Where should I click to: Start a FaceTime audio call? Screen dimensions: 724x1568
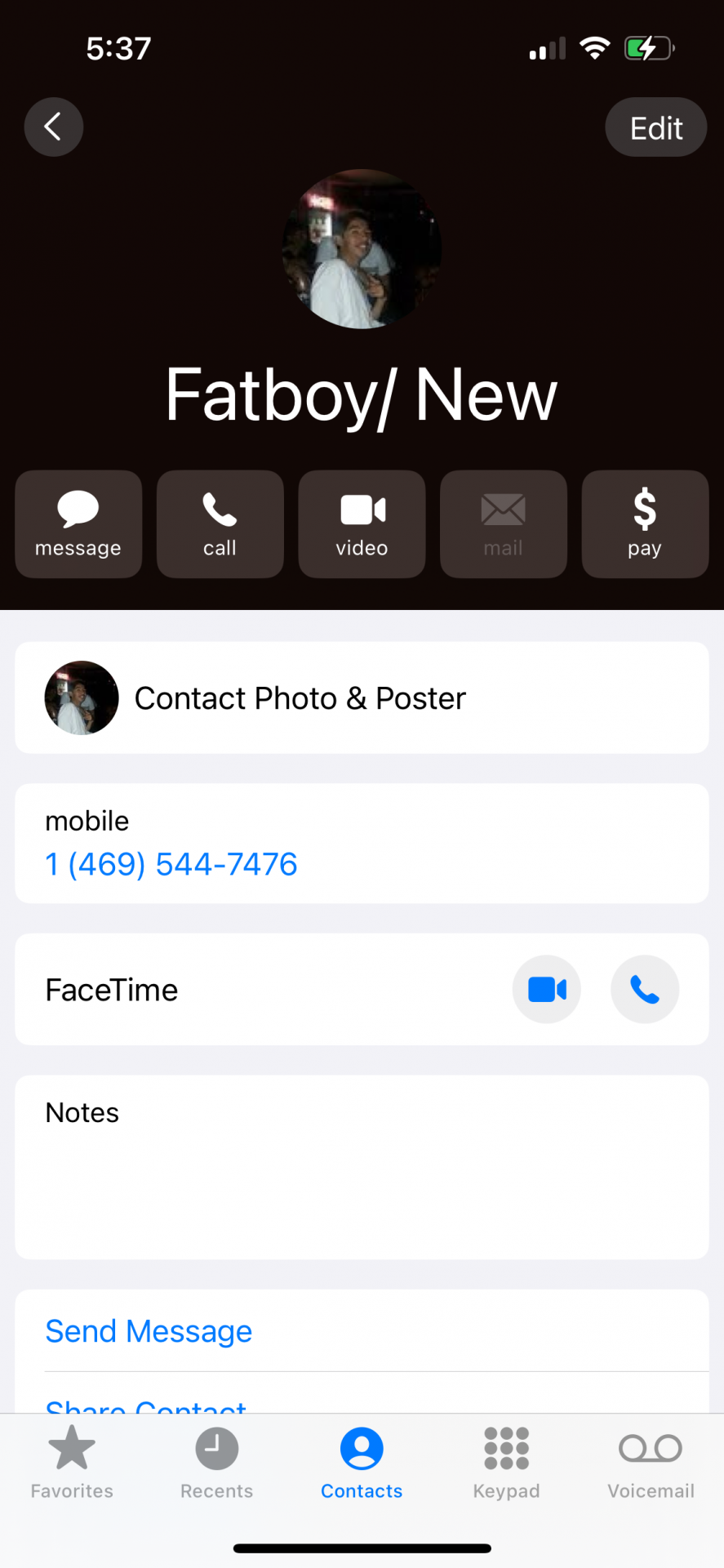point(645,990)
